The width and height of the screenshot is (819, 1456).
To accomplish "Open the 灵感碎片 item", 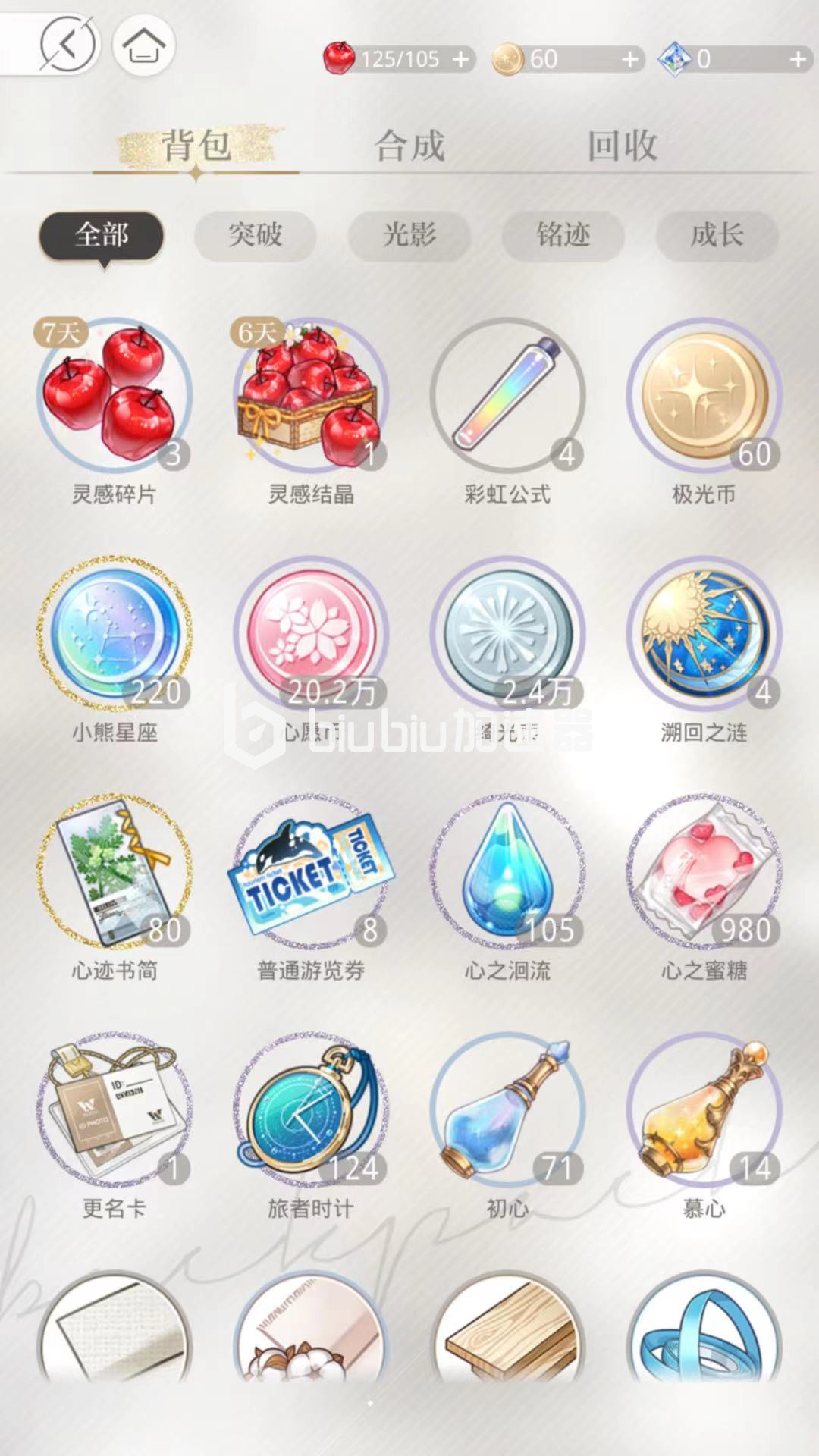I will coord(115,396).
